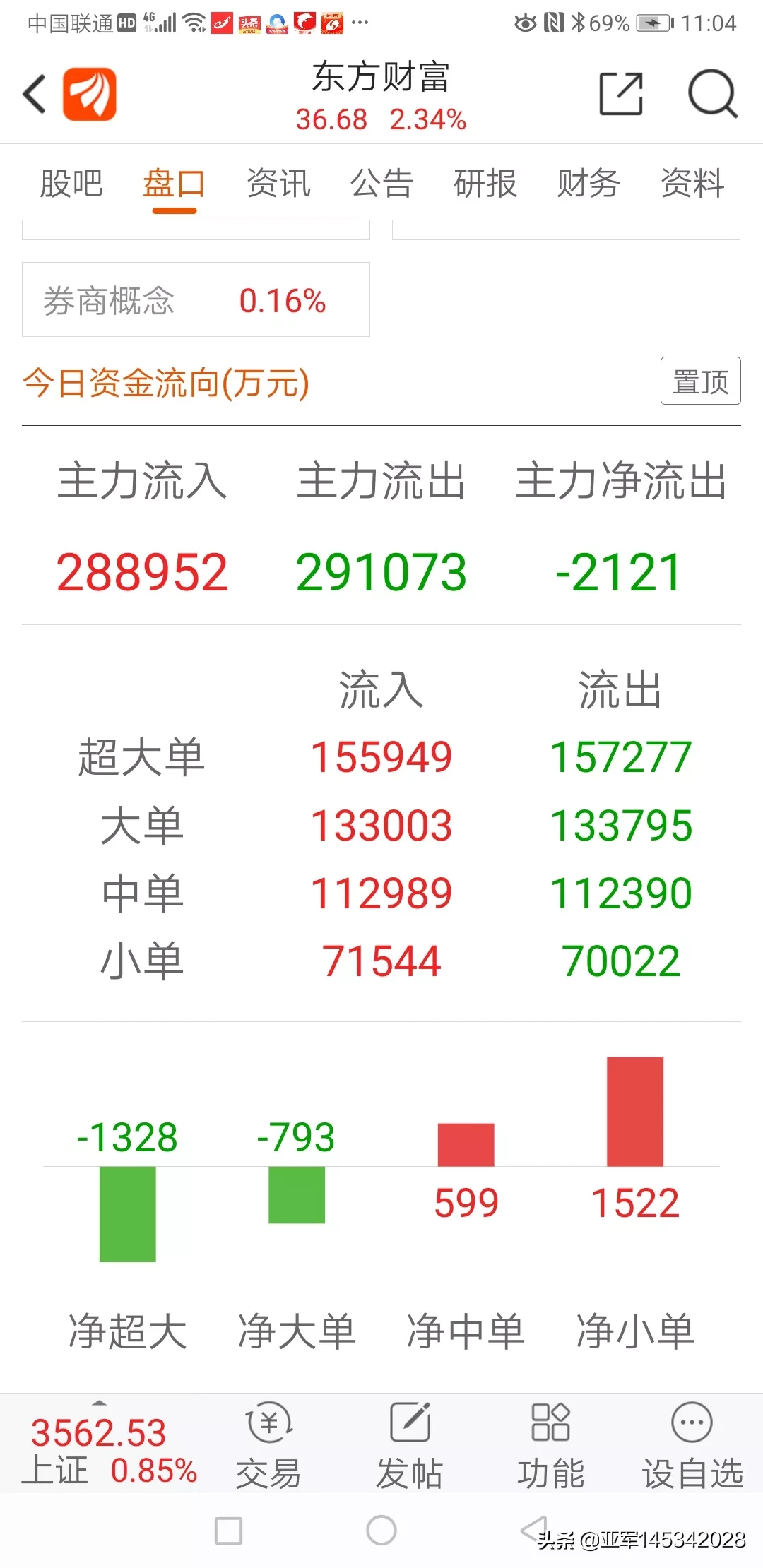Select the 盘口 tab
763x1568 pixels.
click(175, 184)
